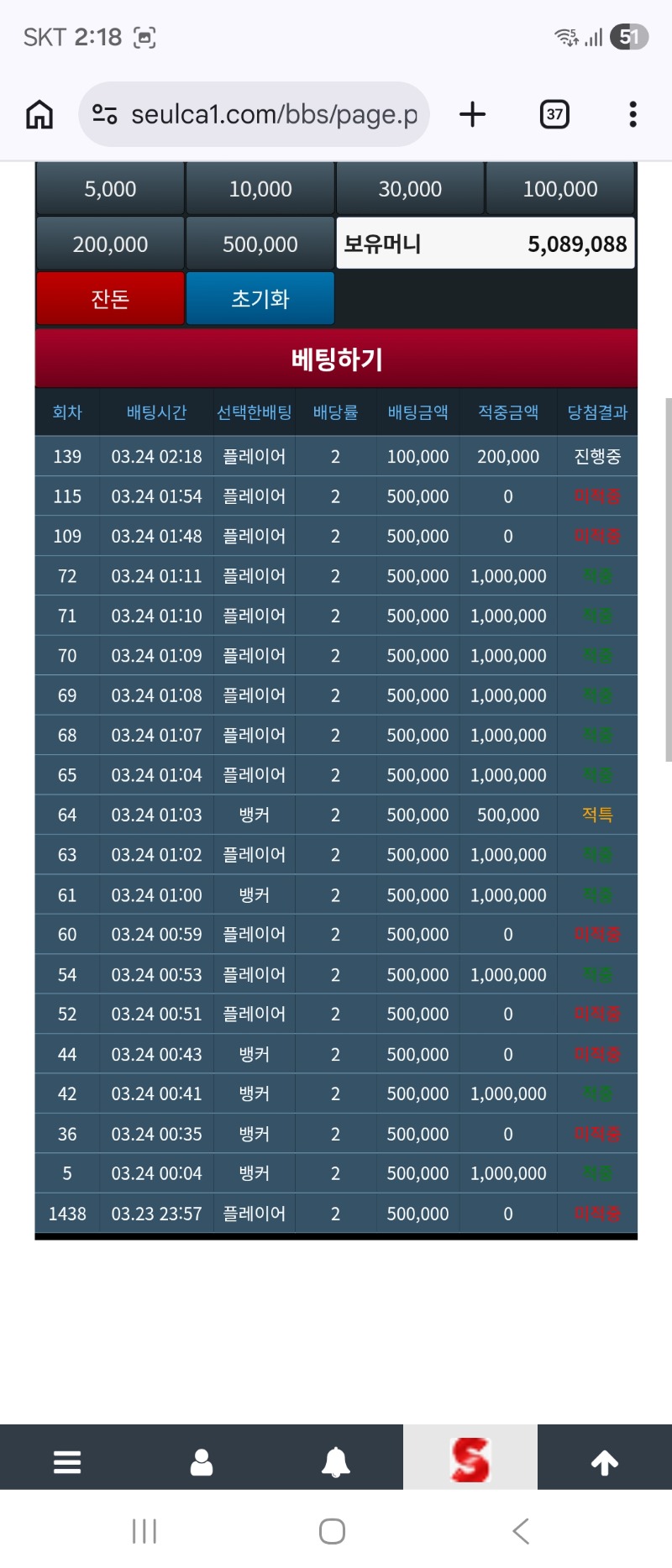Choose the 30,000 bet amount
This screenshot has height=1568, width=672.
click(x=410, y=189)
